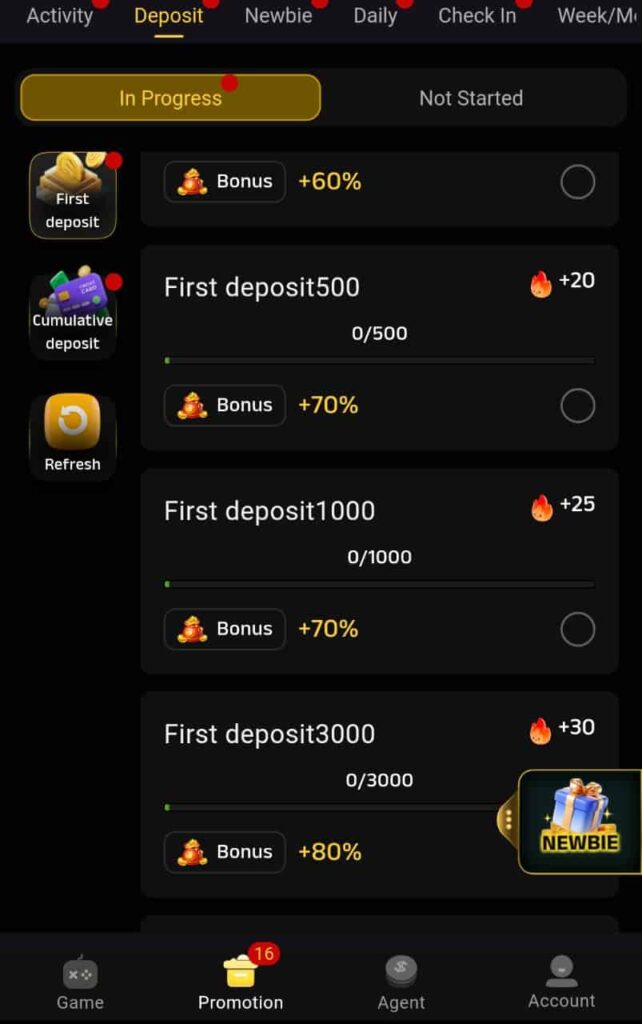Open the Promotion bottom tab

(x=240, y=982)
